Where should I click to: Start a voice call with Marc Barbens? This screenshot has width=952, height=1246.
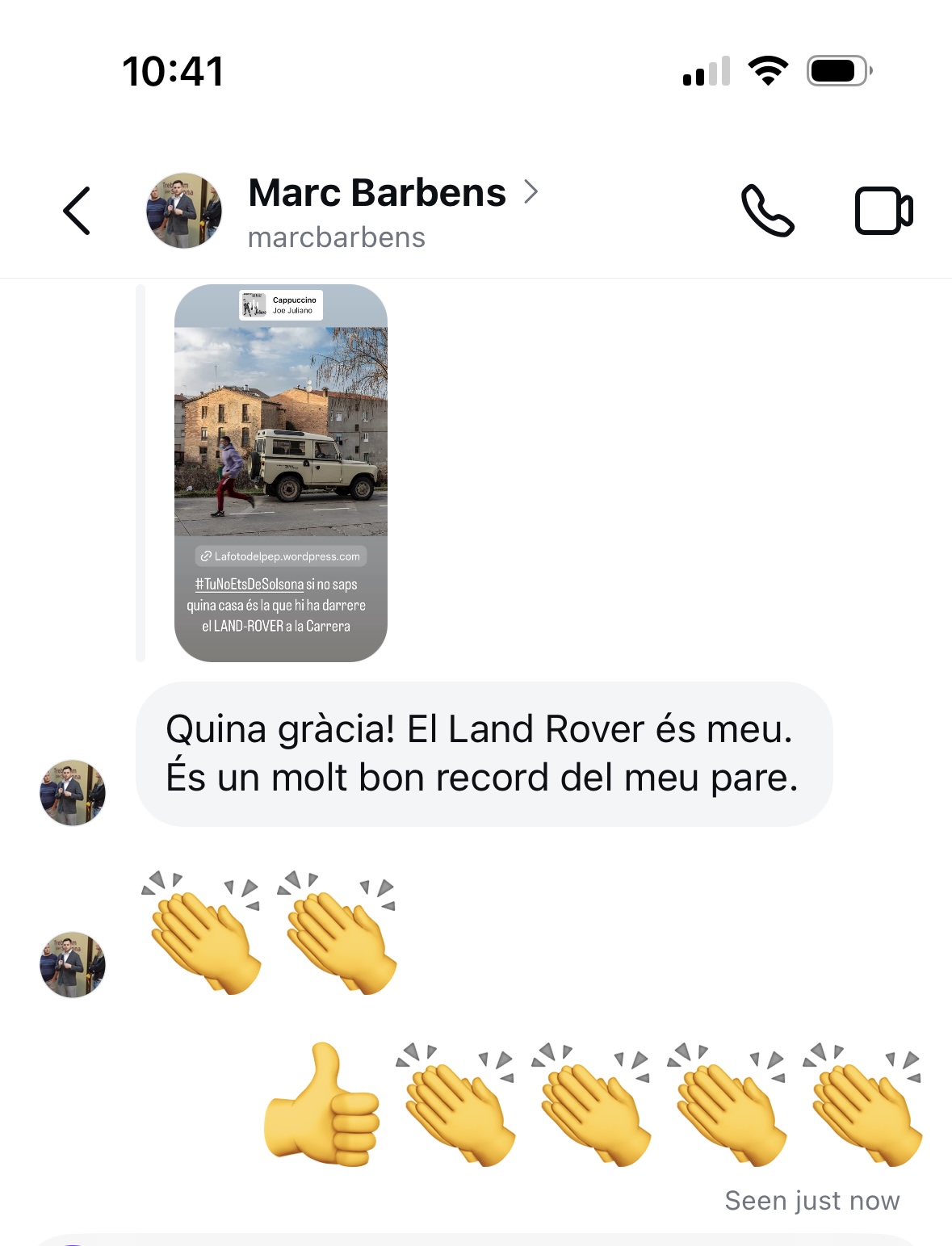[767, 211]
